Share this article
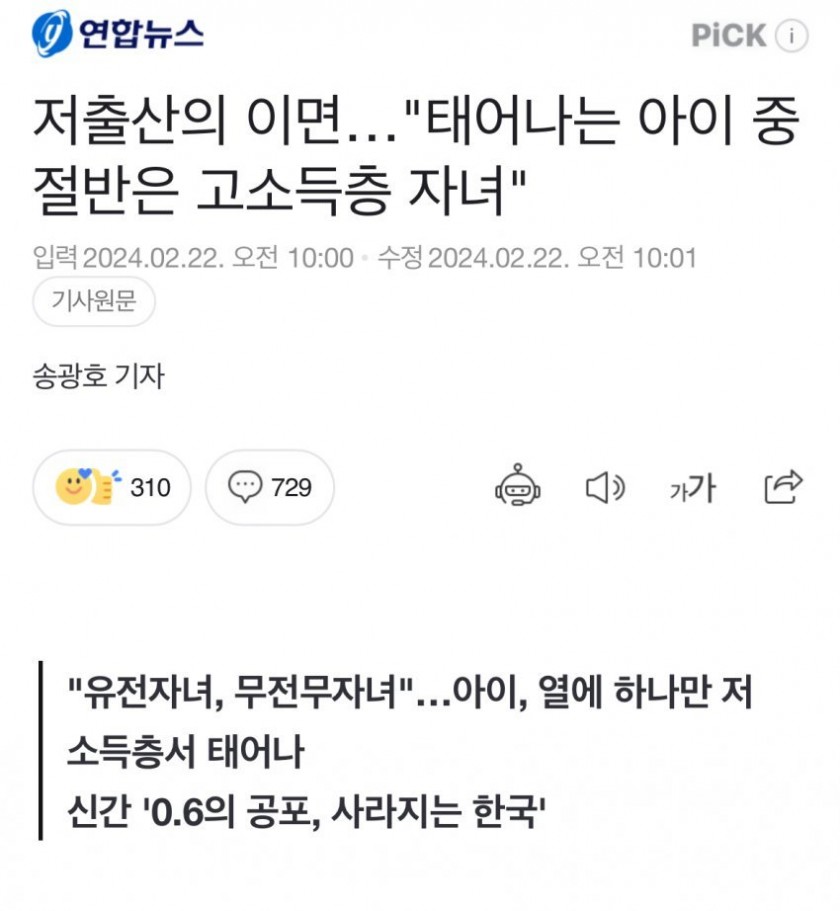 [x=783, y=486]
